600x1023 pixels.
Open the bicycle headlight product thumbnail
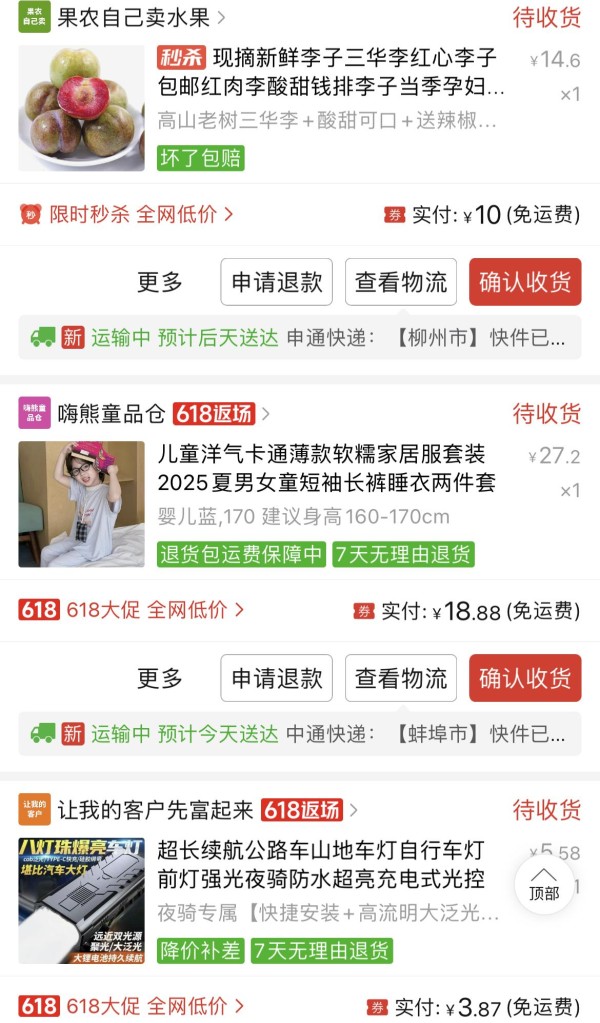82,901
